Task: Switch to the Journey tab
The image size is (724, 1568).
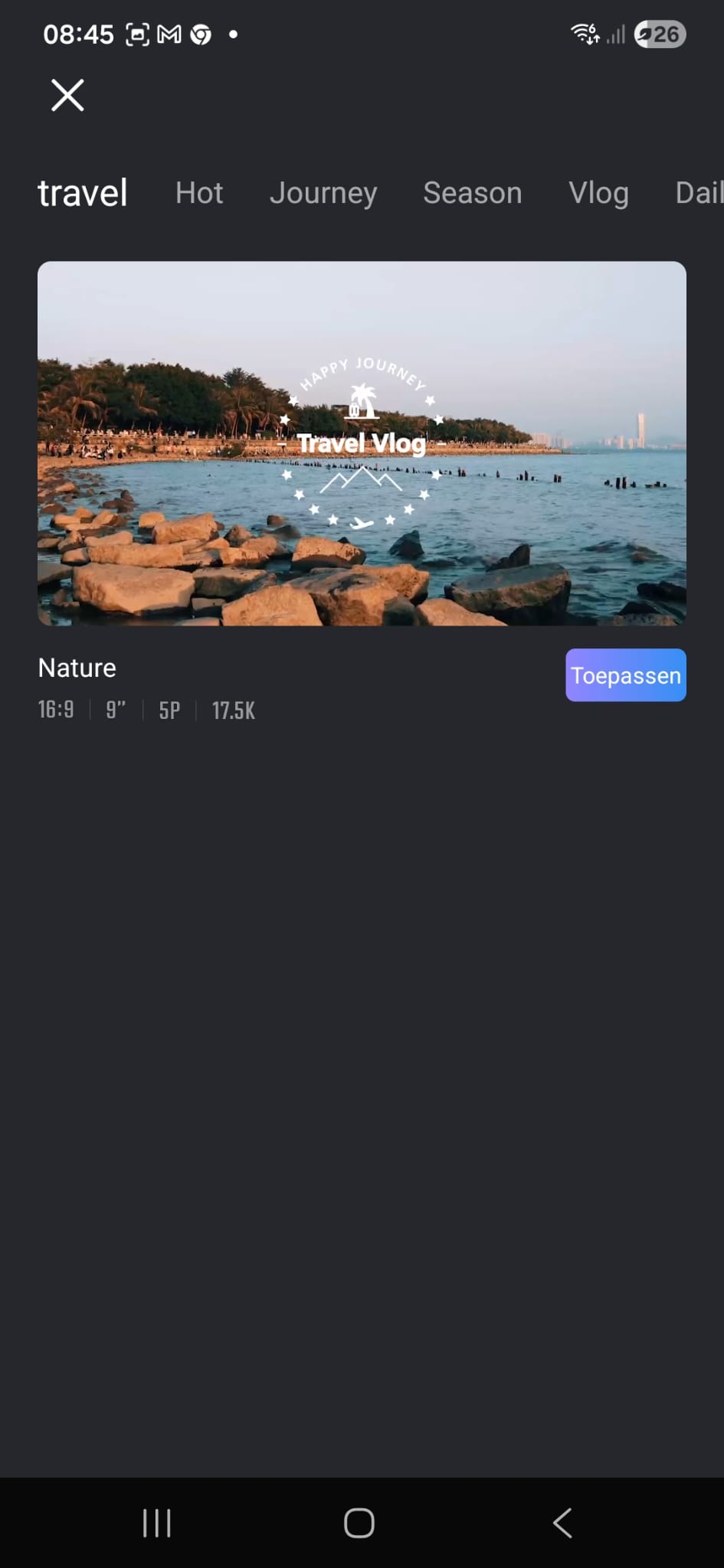Action: point(323,193)
